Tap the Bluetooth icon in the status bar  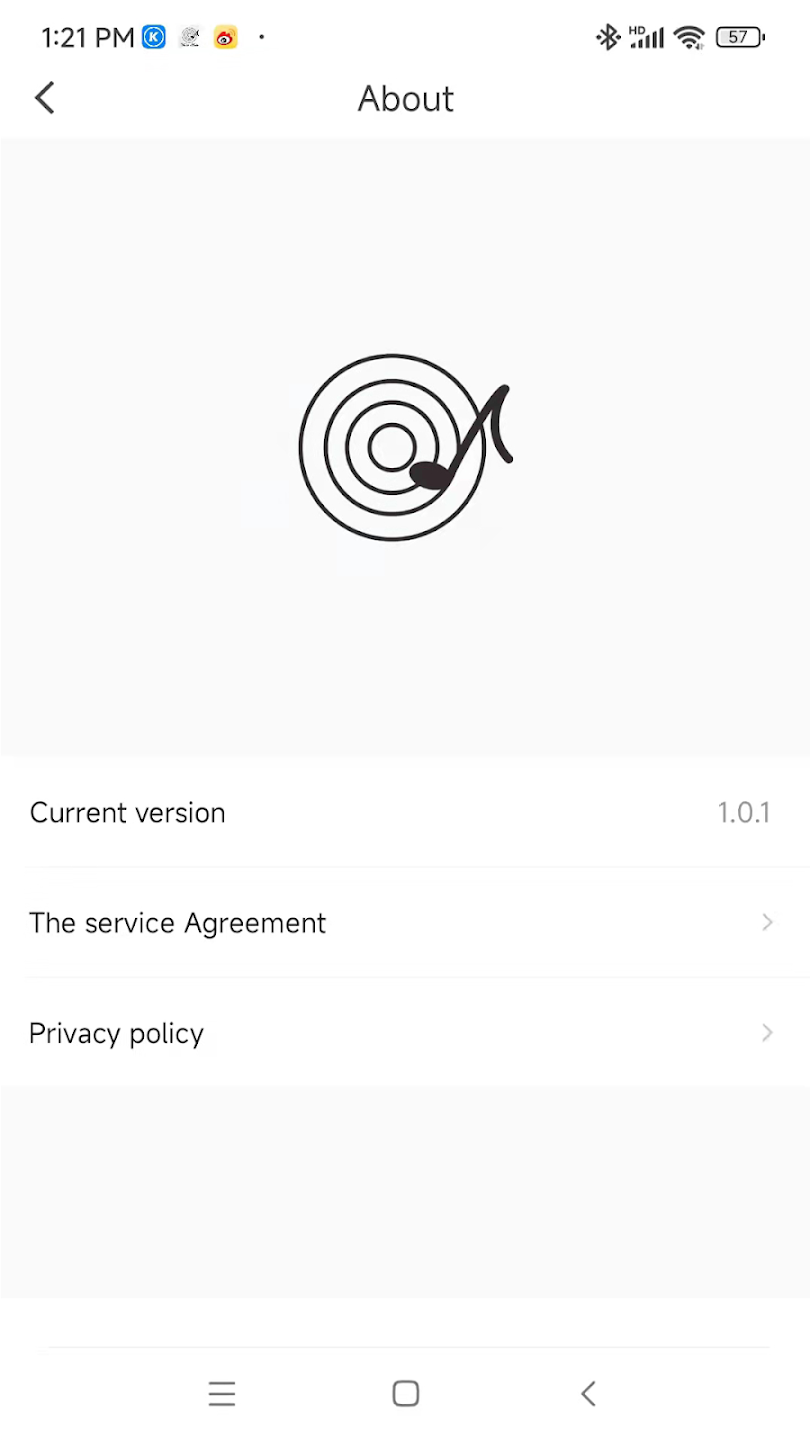[x=608, y=37]
